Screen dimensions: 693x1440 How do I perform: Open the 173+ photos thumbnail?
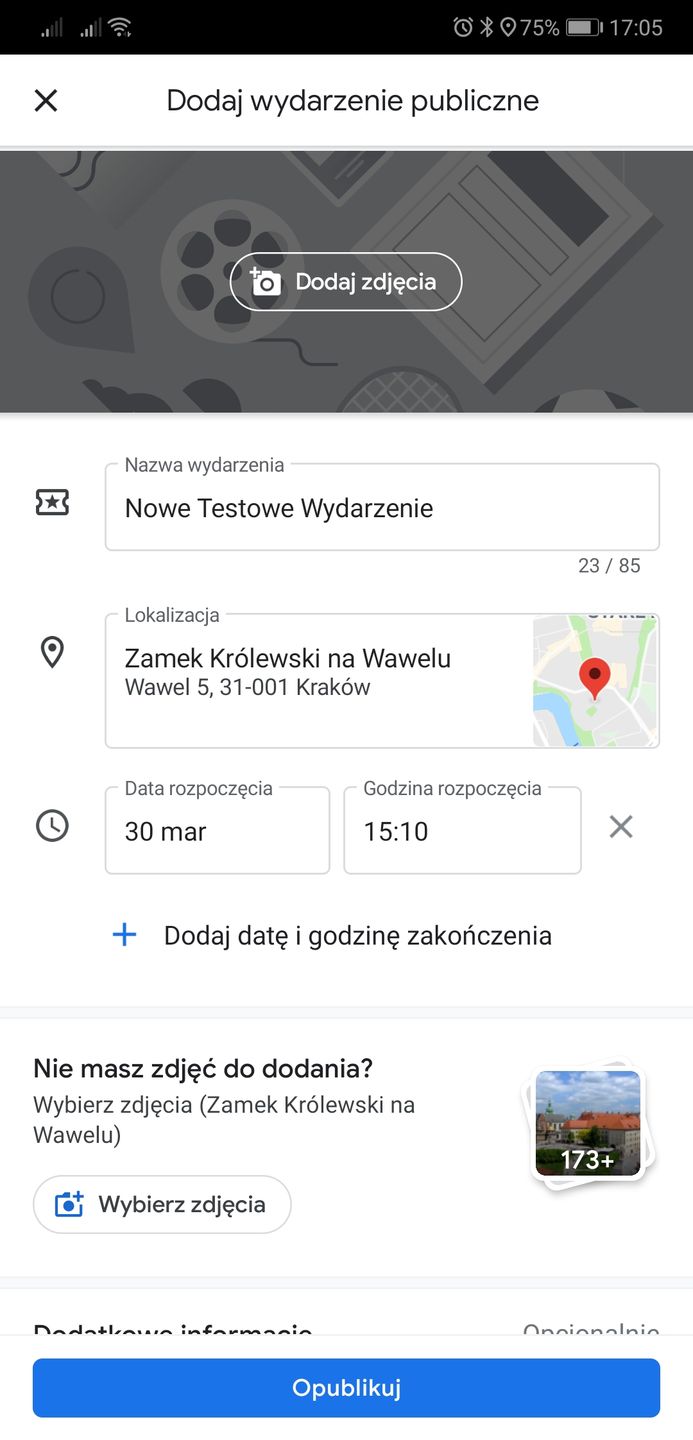(x=587, y=1124)
